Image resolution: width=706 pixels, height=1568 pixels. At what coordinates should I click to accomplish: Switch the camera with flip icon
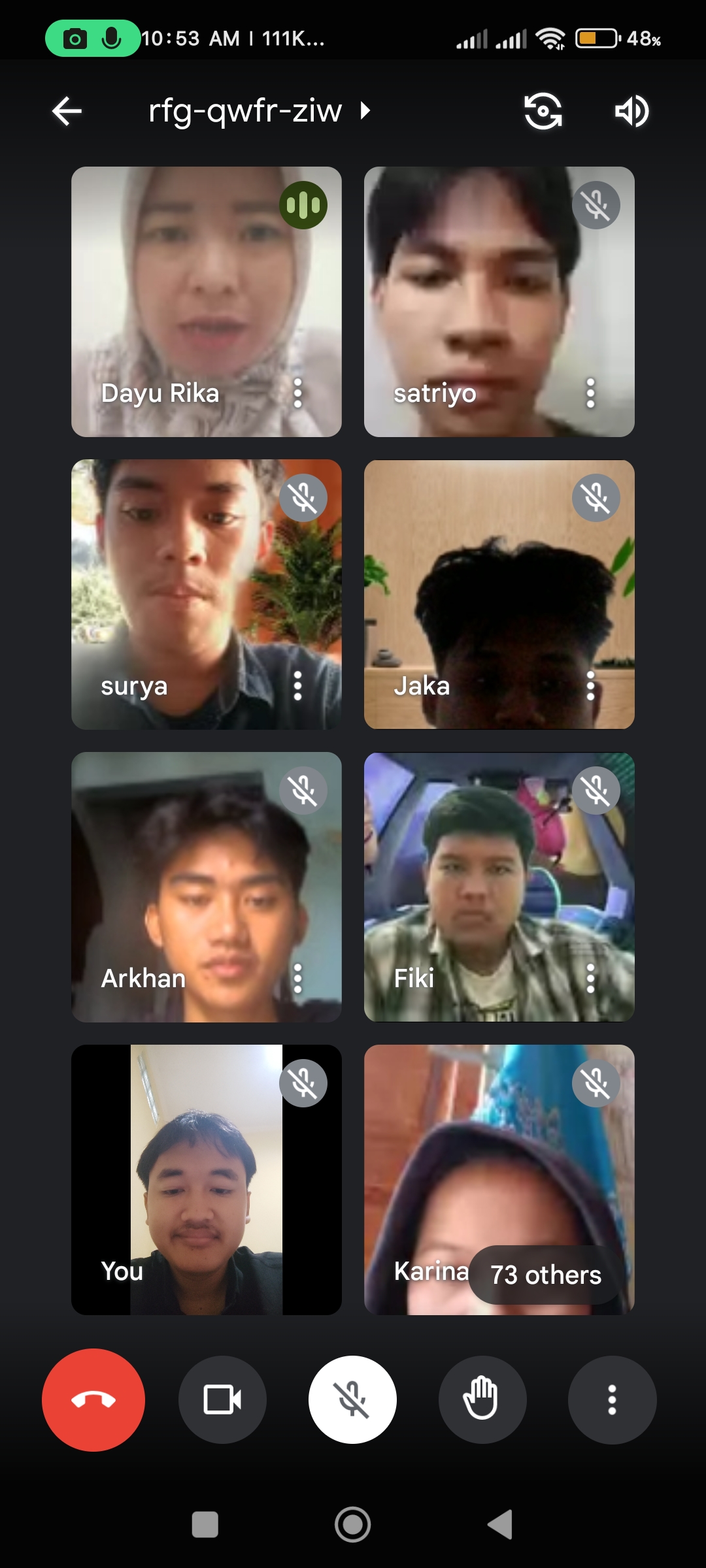pos(543,111)
